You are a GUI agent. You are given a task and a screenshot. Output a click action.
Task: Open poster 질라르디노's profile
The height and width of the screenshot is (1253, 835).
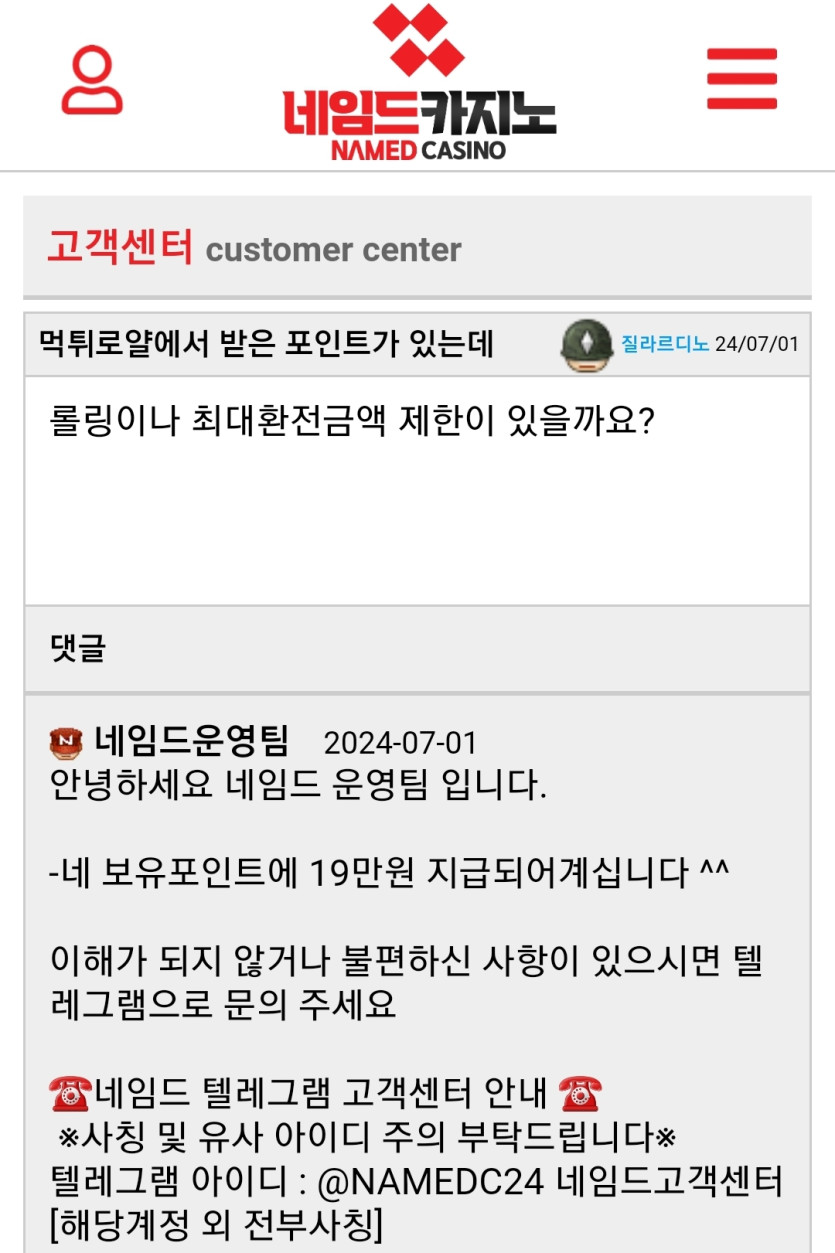click(x=664, y=344)
